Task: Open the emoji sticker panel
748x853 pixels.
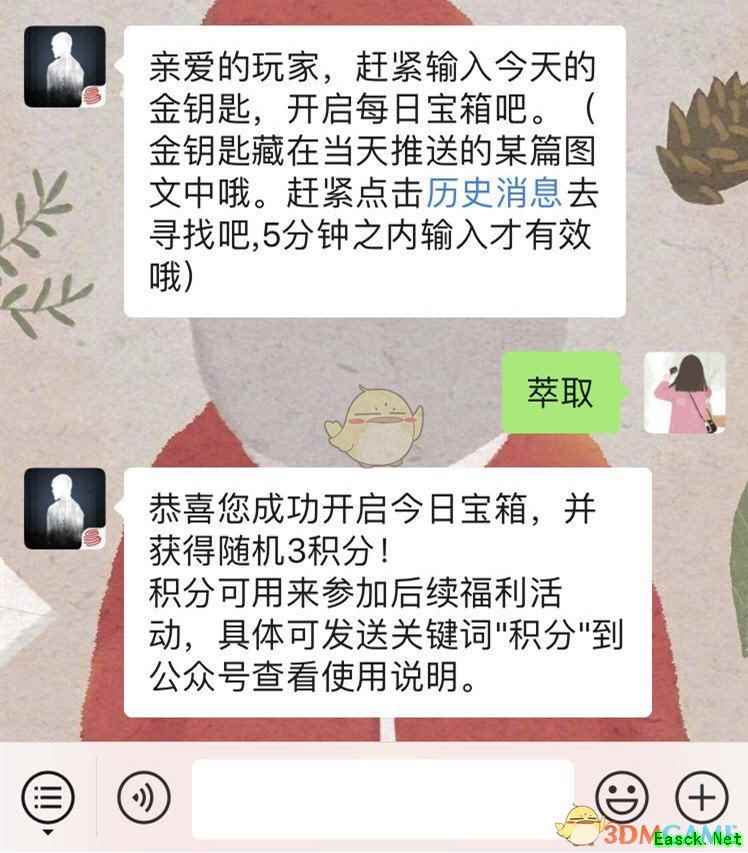Action: click(622, 798)
